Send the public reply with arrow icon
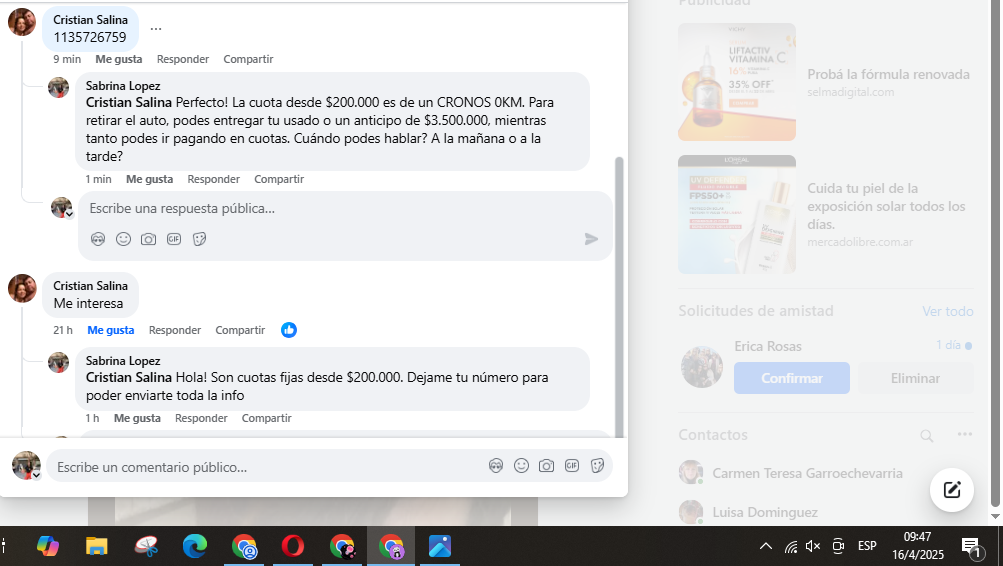This screenshot has width=1003, height=566. pyautogui.click(x=591, y=239)
